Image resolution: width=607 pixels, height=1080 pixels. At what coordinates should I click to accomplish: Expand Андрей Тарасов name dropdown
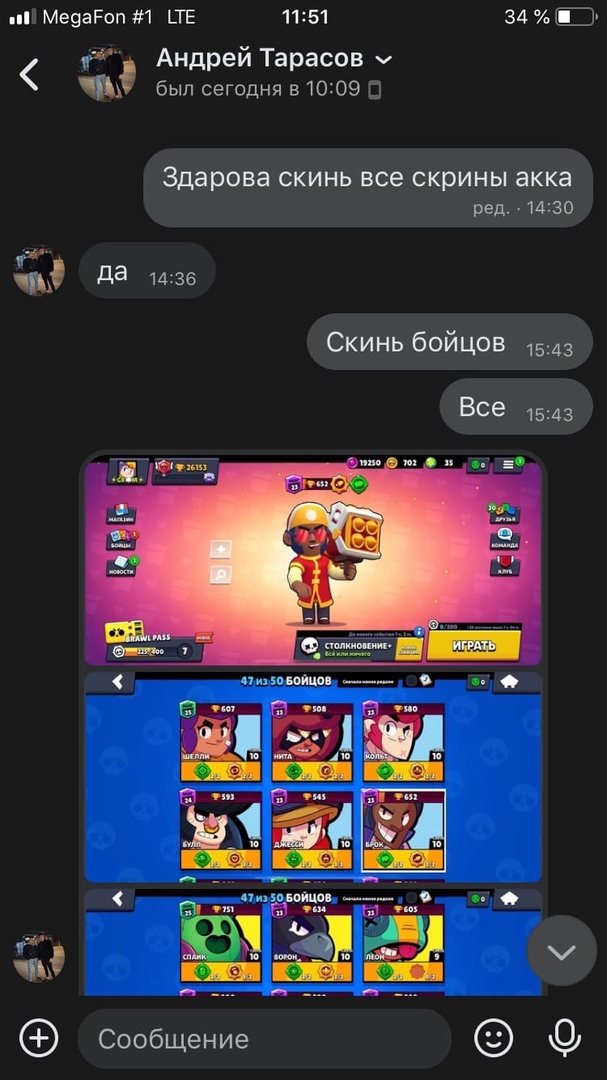(x=383, y=60)
